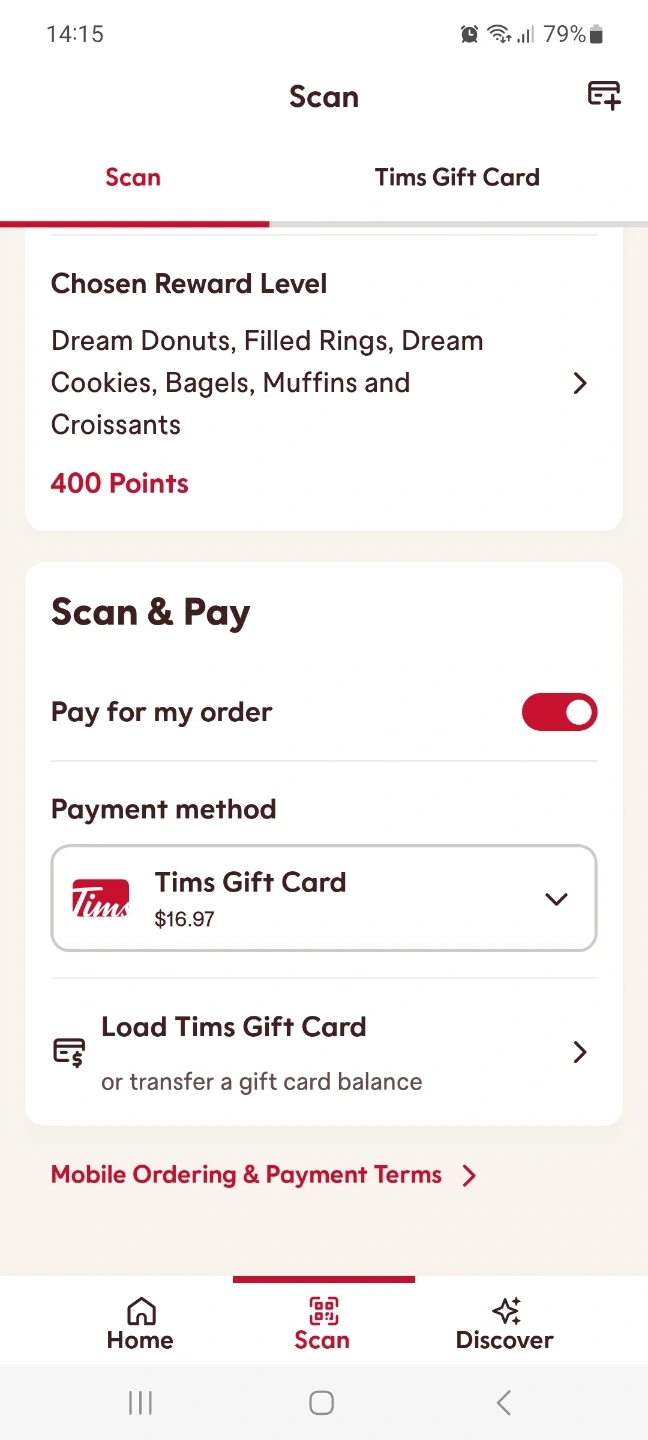Open the Discover tab

pos(505,1323)
